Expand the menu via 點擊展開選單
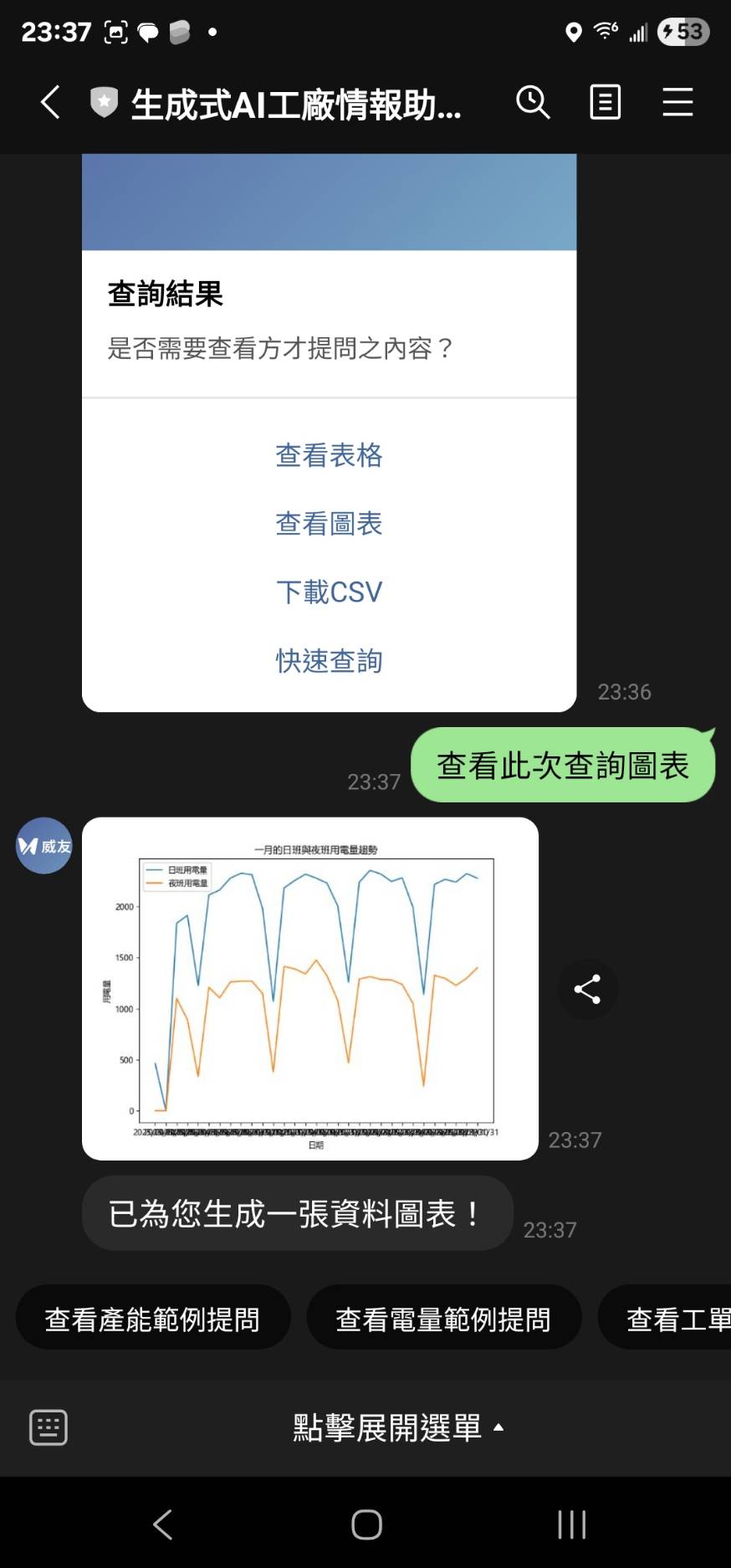Image resolution: width=731 pixels, height=1568 pixels. pos(398,1427)
